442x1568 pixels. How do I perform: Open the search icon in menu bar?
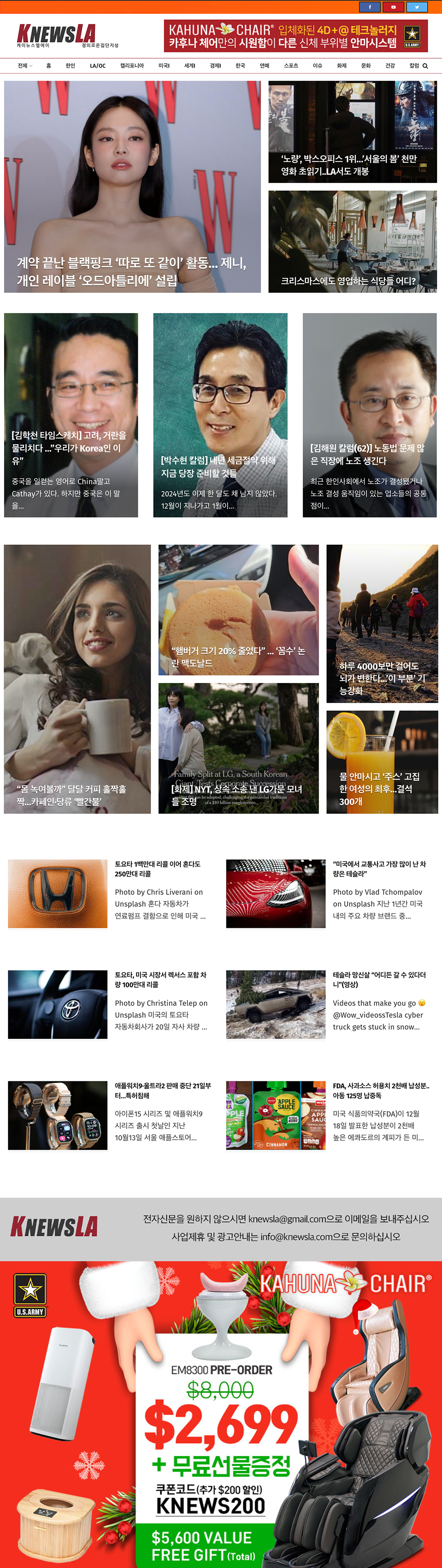point(425,66)
